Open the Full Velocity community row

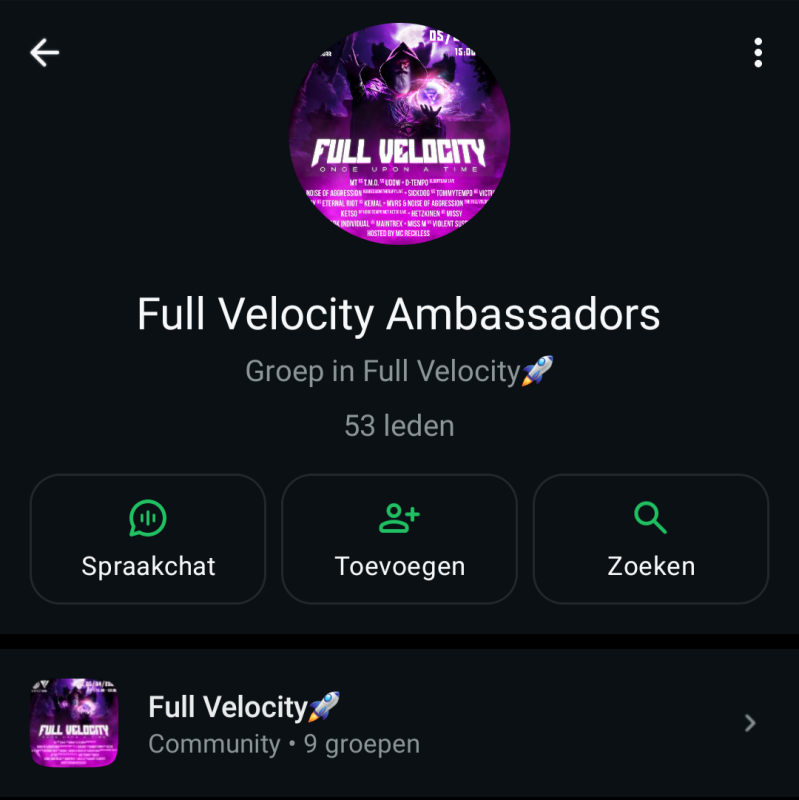pyautogui.click(x=399, y=723)
